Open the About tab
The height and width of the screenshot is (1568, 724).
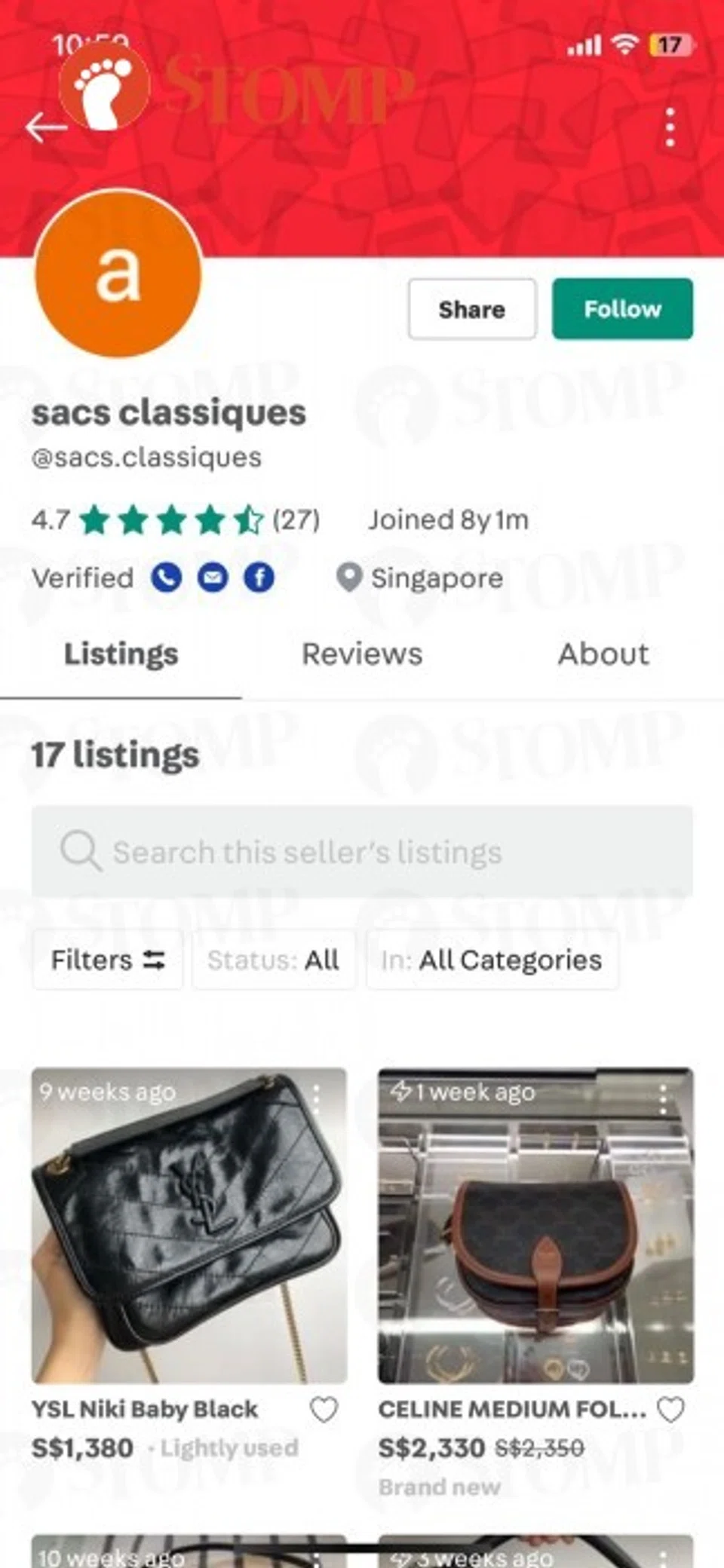click(603, 654)
